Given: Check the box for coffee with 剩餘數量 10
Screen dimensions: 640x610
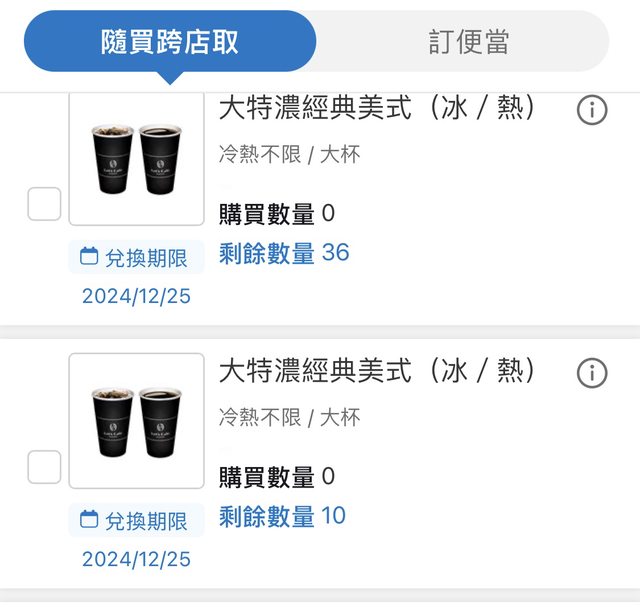Looking at the screenshot, I should [x=44, y=467].
